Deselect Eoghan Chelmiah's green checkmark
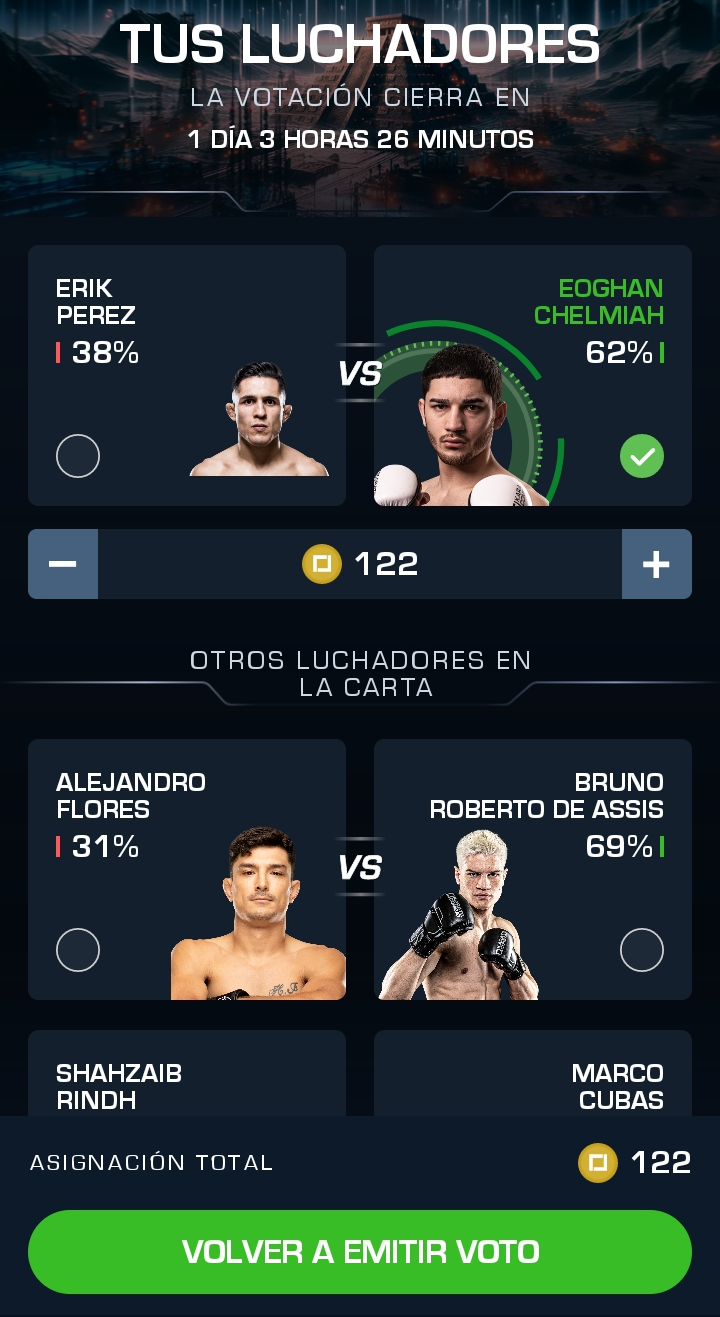This screenshot has width=720, height=1317. (642, 457)
